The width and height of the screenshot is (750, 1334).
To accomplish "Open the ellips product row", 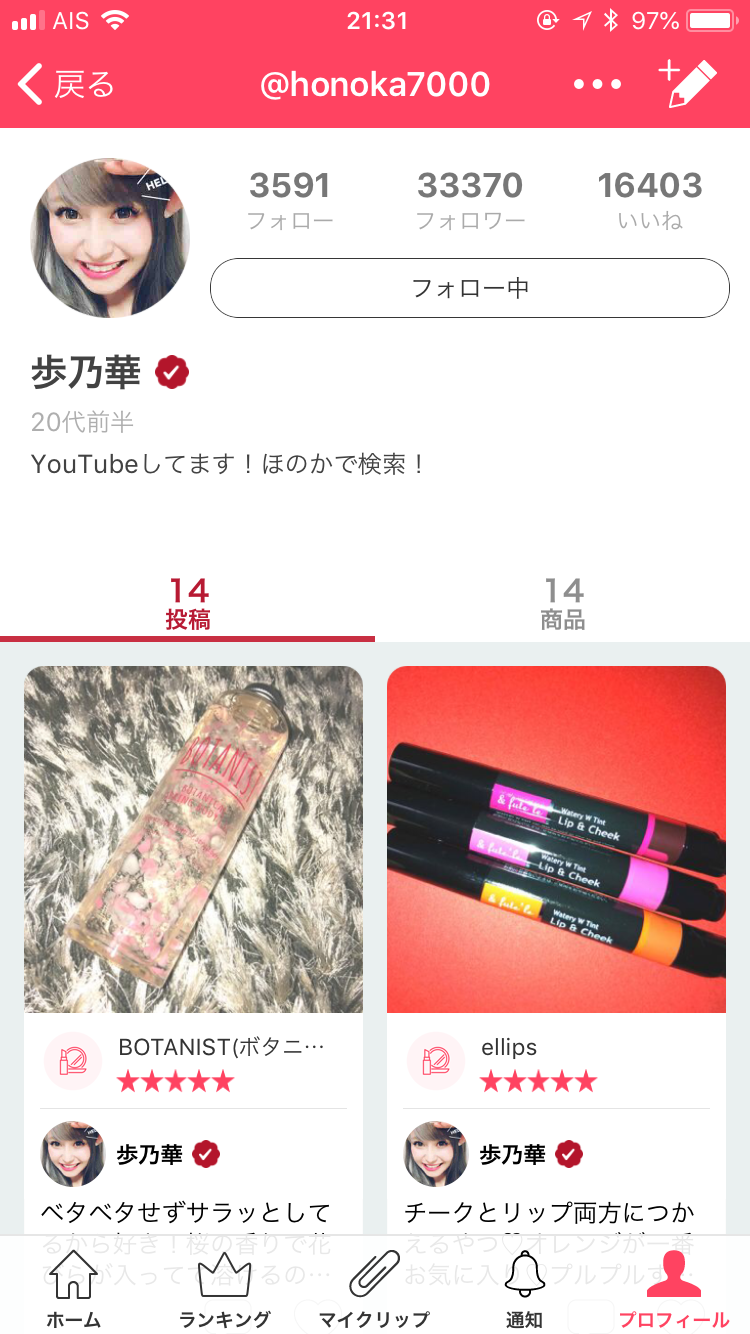I will click(556, 1062).
